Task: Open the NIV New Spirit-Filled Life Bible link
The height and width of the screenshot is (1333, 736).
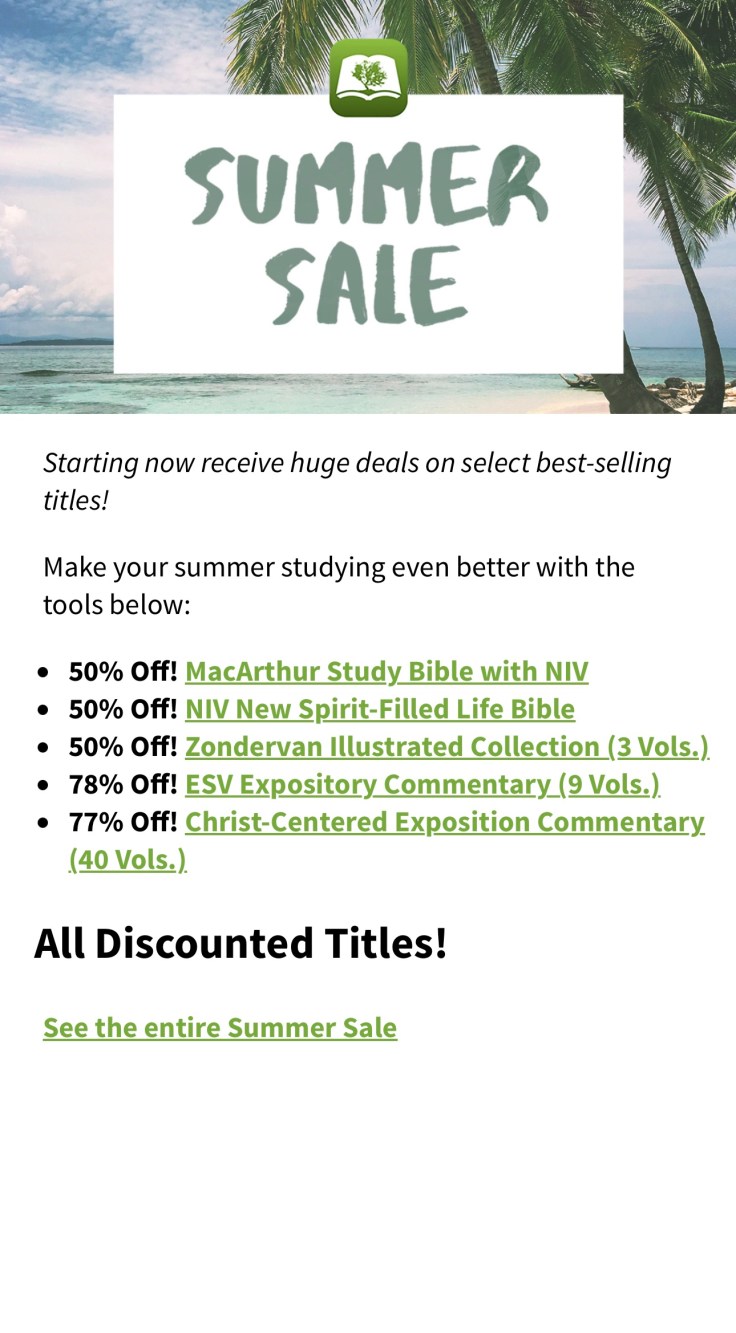Action: (x=379, y=709)
